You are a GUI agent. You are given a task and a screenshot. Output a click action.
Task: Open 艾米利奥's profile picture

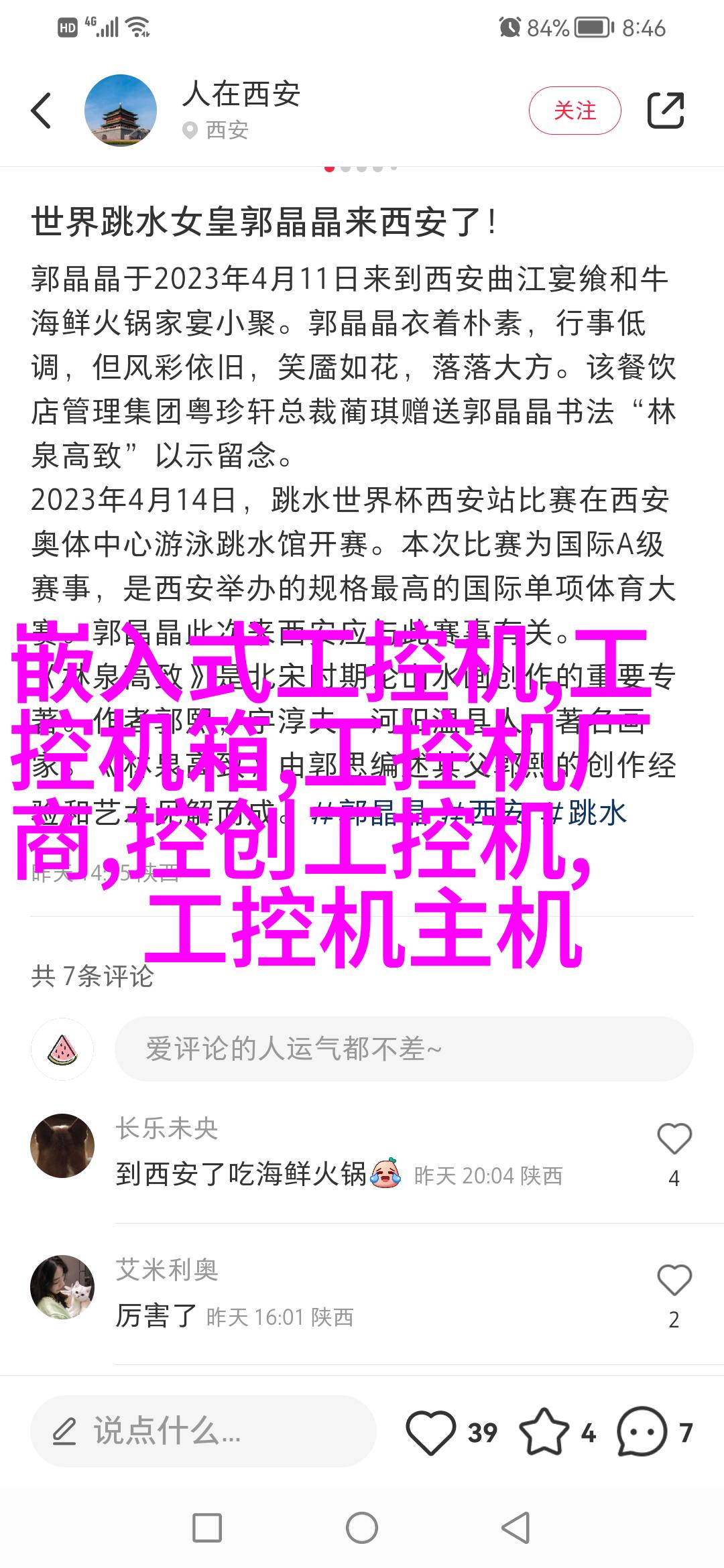click(62, 1287)
